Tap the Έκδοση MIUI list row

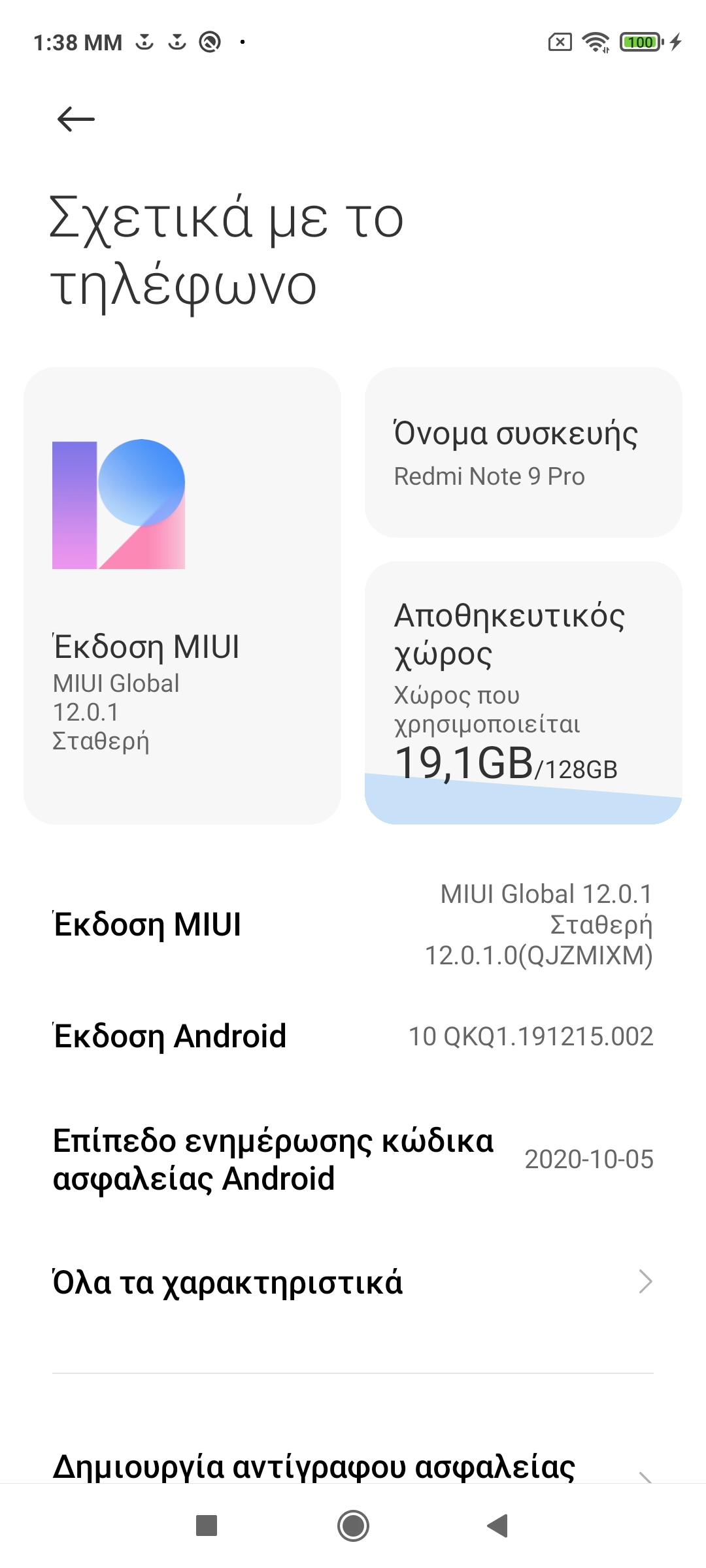pos(353,924)
